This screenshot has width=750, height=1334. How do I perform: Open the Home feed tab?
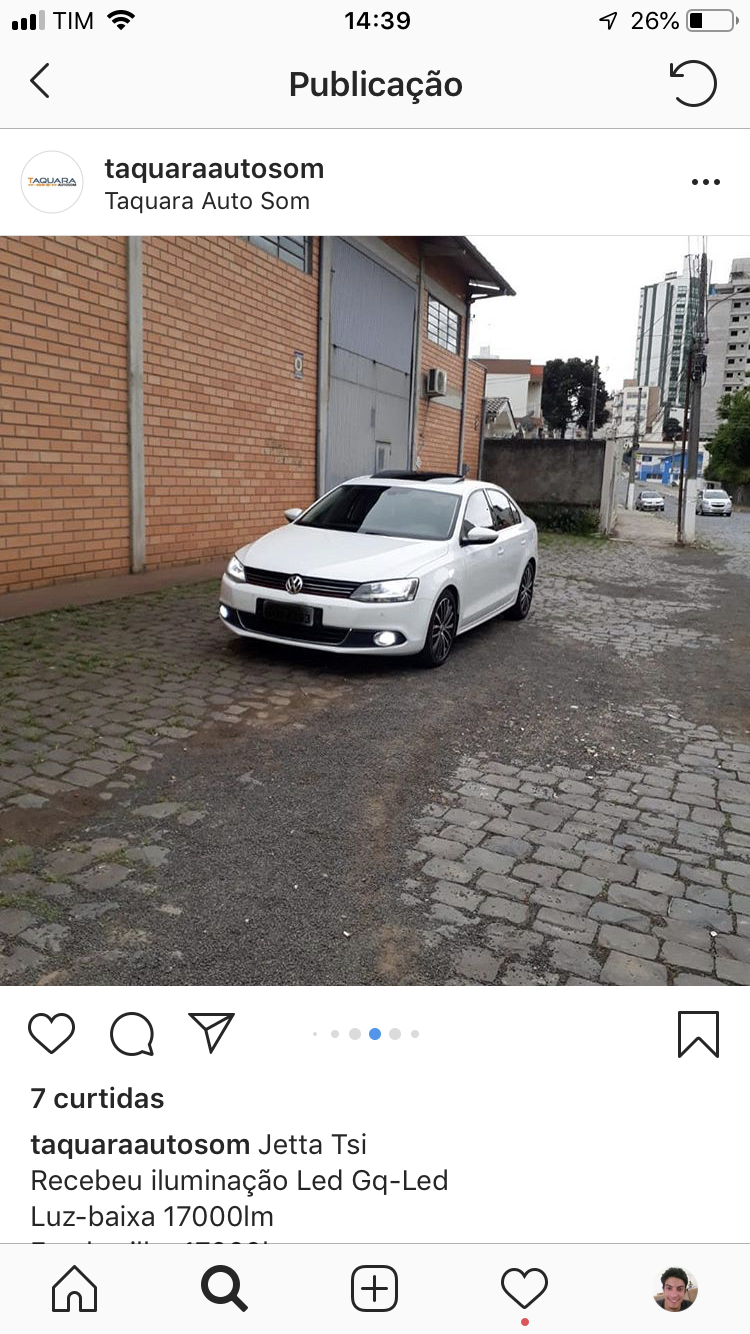(x=75, y=1289)
